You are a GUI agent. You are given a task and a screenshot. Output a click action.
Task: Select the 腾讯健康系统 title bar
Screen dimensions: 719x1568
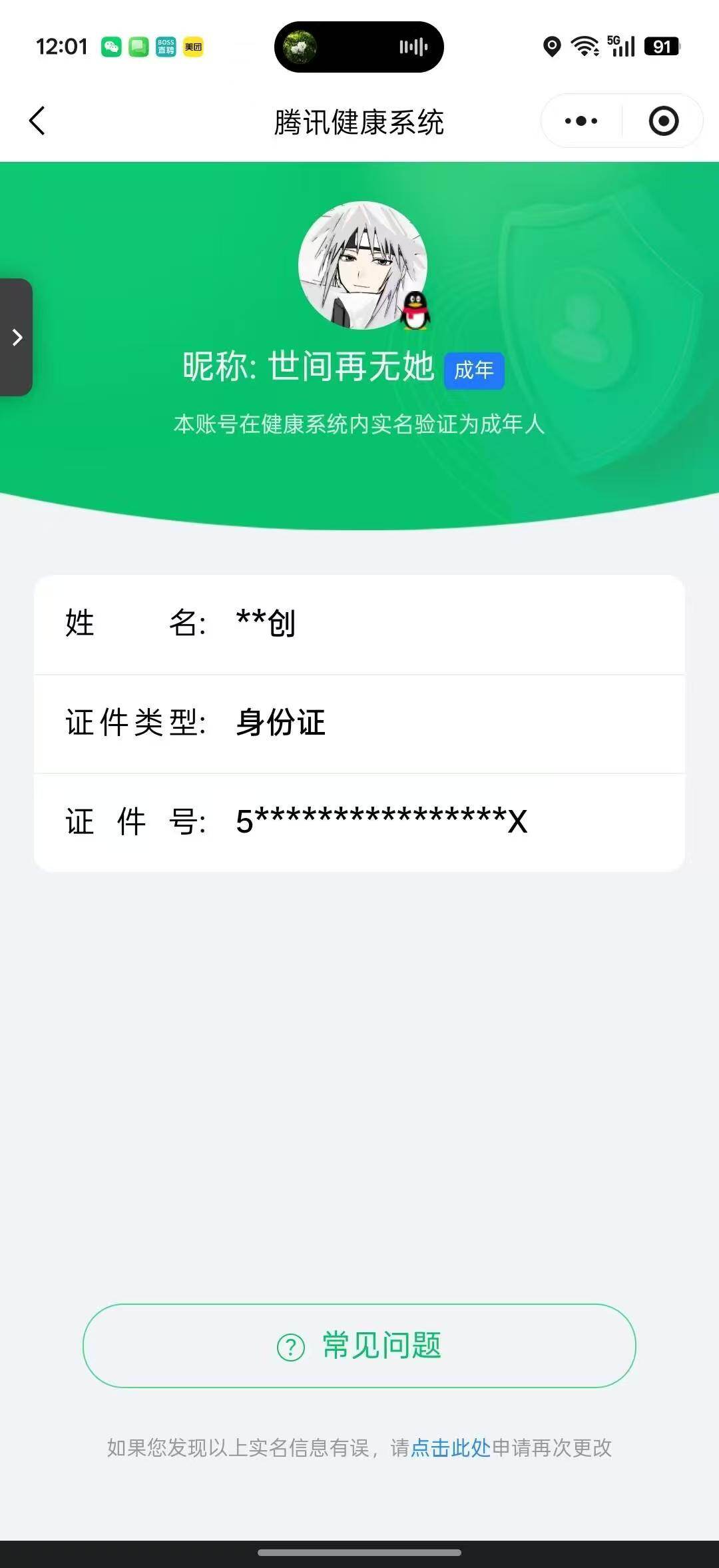click(359, 122)
